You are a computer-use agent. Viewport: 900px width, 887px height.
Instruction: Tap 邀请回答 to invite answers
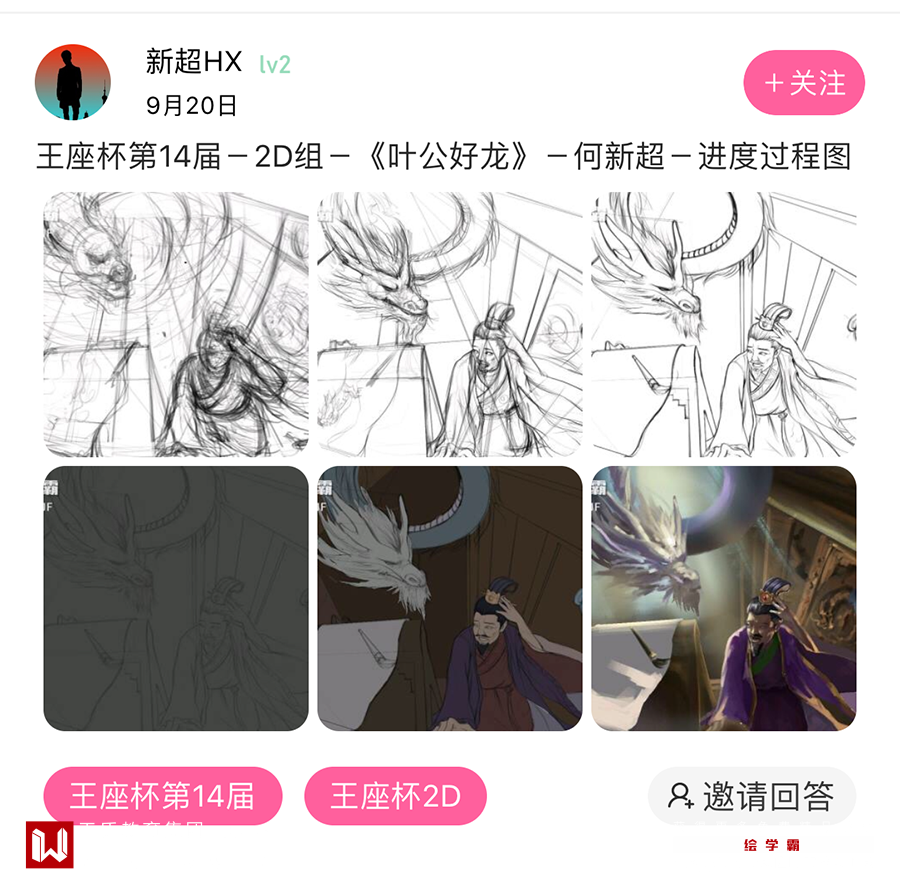coord(752,796)
